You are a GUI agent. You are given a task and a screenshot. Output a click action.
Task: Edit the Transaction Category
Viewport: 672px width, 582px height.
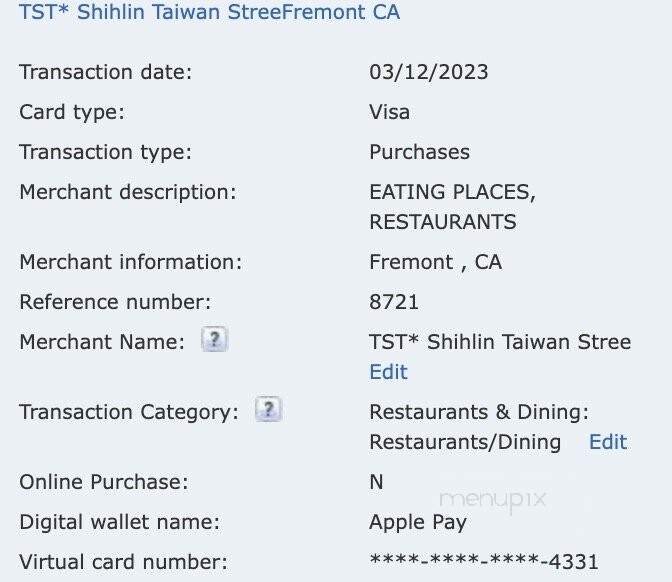607,442
